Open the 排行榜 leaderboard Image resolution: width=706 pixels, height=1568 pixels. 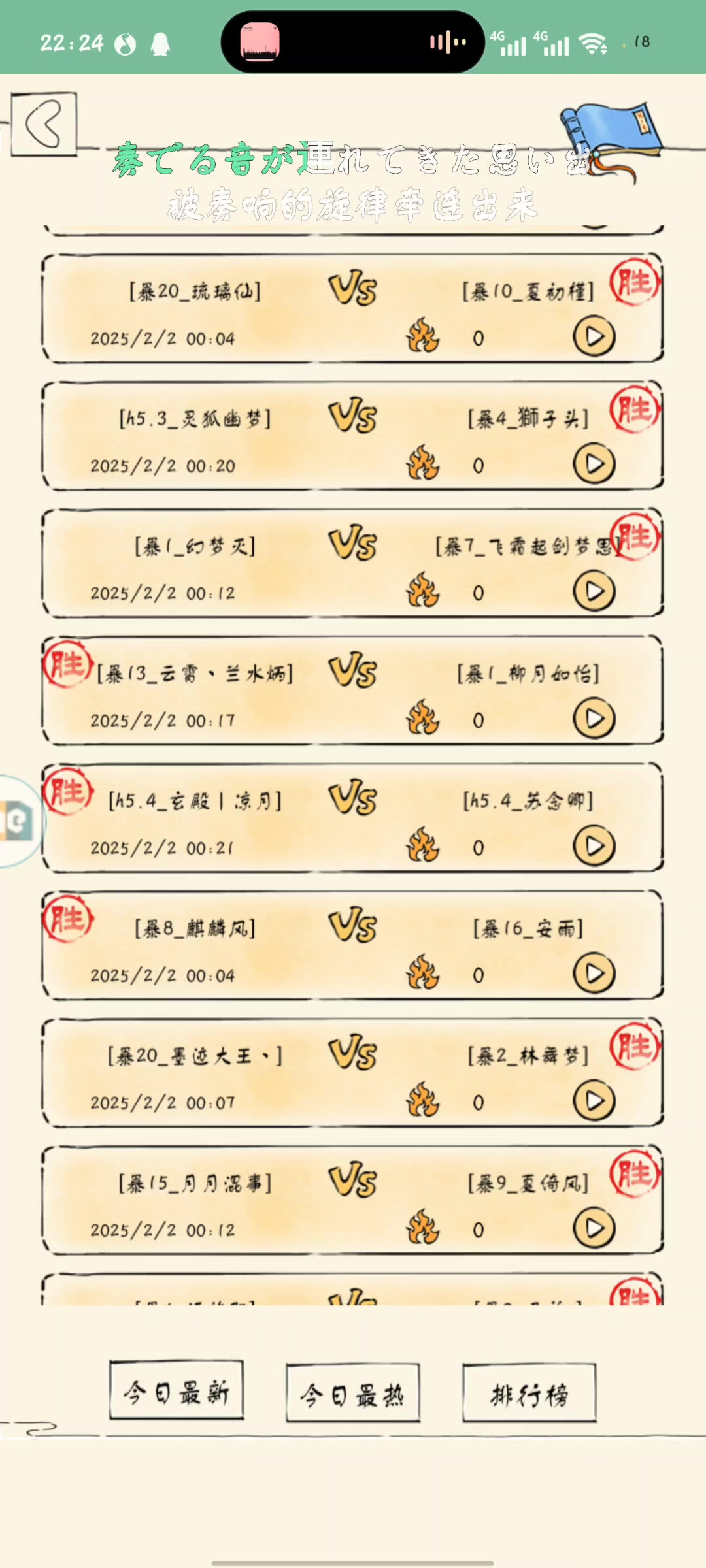tap(529, 1396)
